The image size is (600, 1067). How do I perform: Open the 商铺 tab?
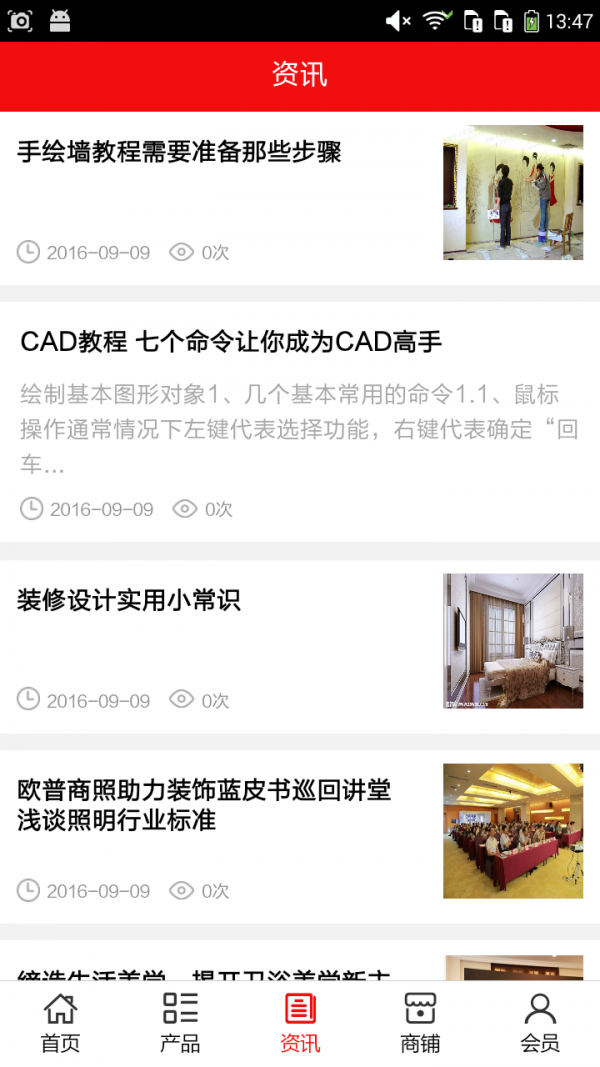pos(420,1022)
